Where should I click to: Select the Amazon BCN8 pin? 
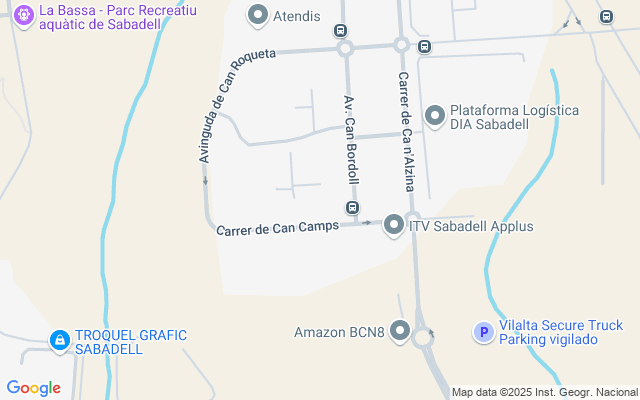(401, 331)
